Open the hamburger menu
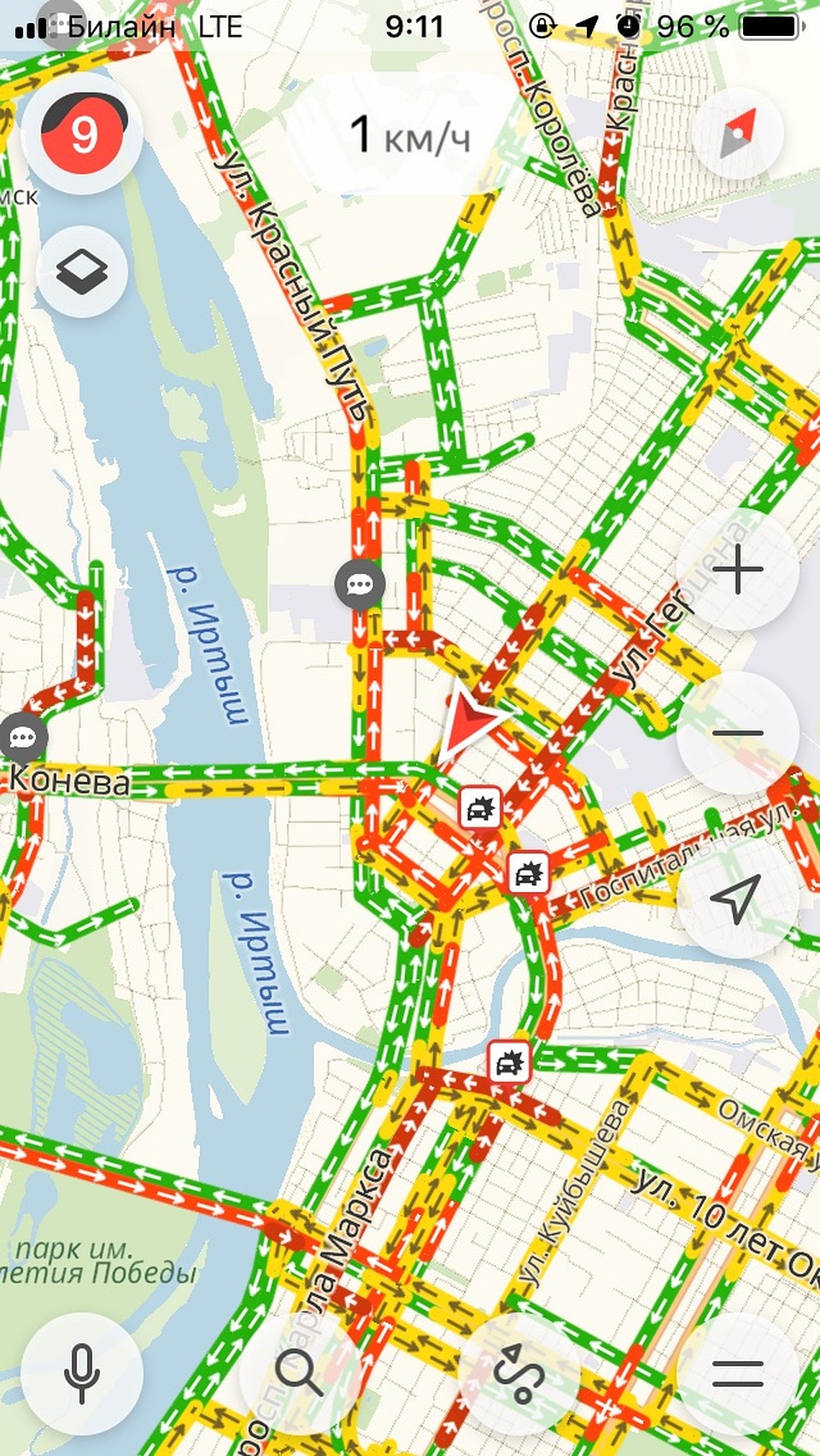Image resolution: width=820 pixels, height=1456 pixels. click(737, 1374)
